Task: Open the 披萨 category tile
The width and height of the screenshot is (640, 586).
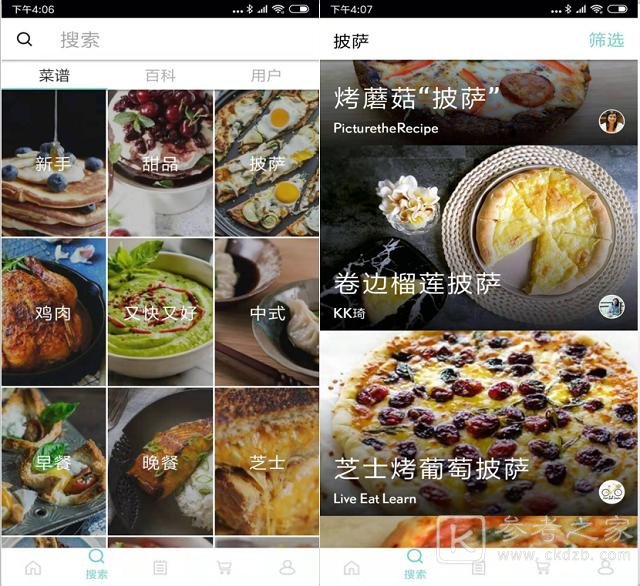Action: pos(267,163)
